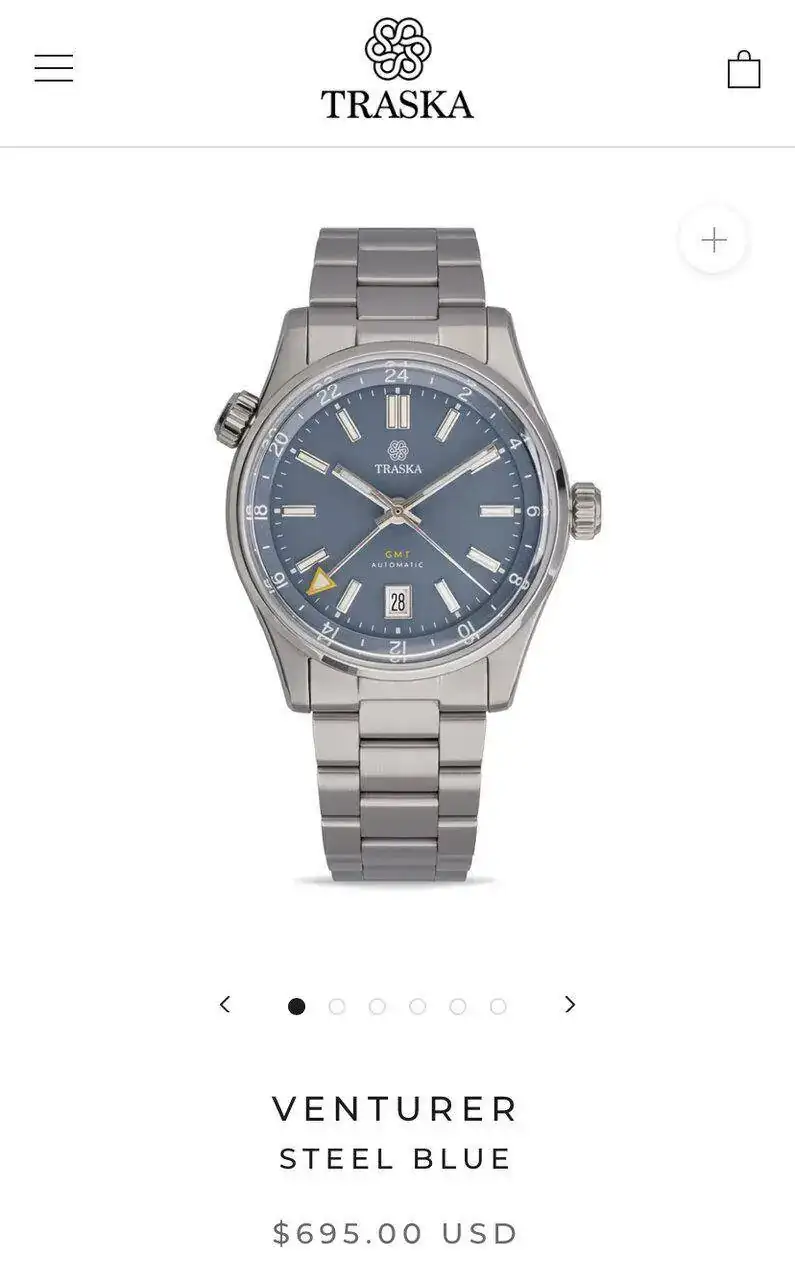Show the next product image
Viewport: 795px width, 1280px height.
click(x=570, y=1004)
